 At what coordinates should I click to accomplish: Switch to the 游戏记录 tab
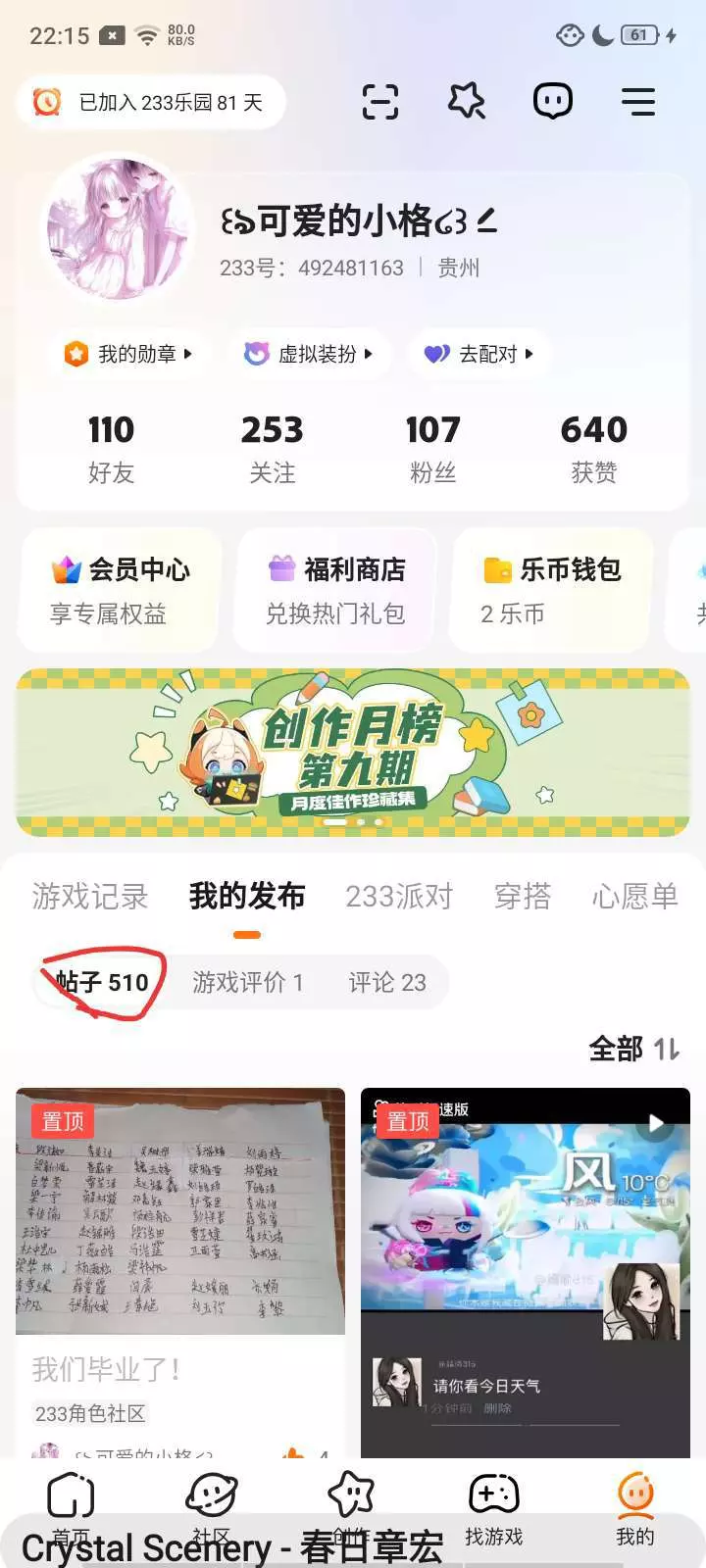click(90, 896)
